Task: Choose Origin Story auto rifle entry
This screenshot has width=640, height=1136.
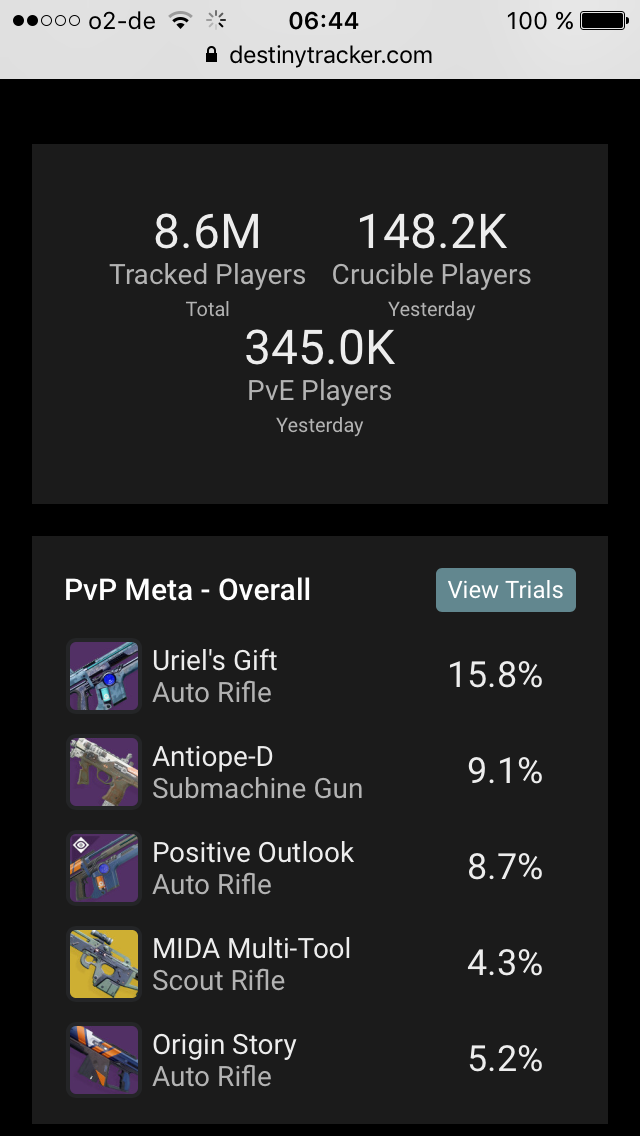Action: [224, 1060]
